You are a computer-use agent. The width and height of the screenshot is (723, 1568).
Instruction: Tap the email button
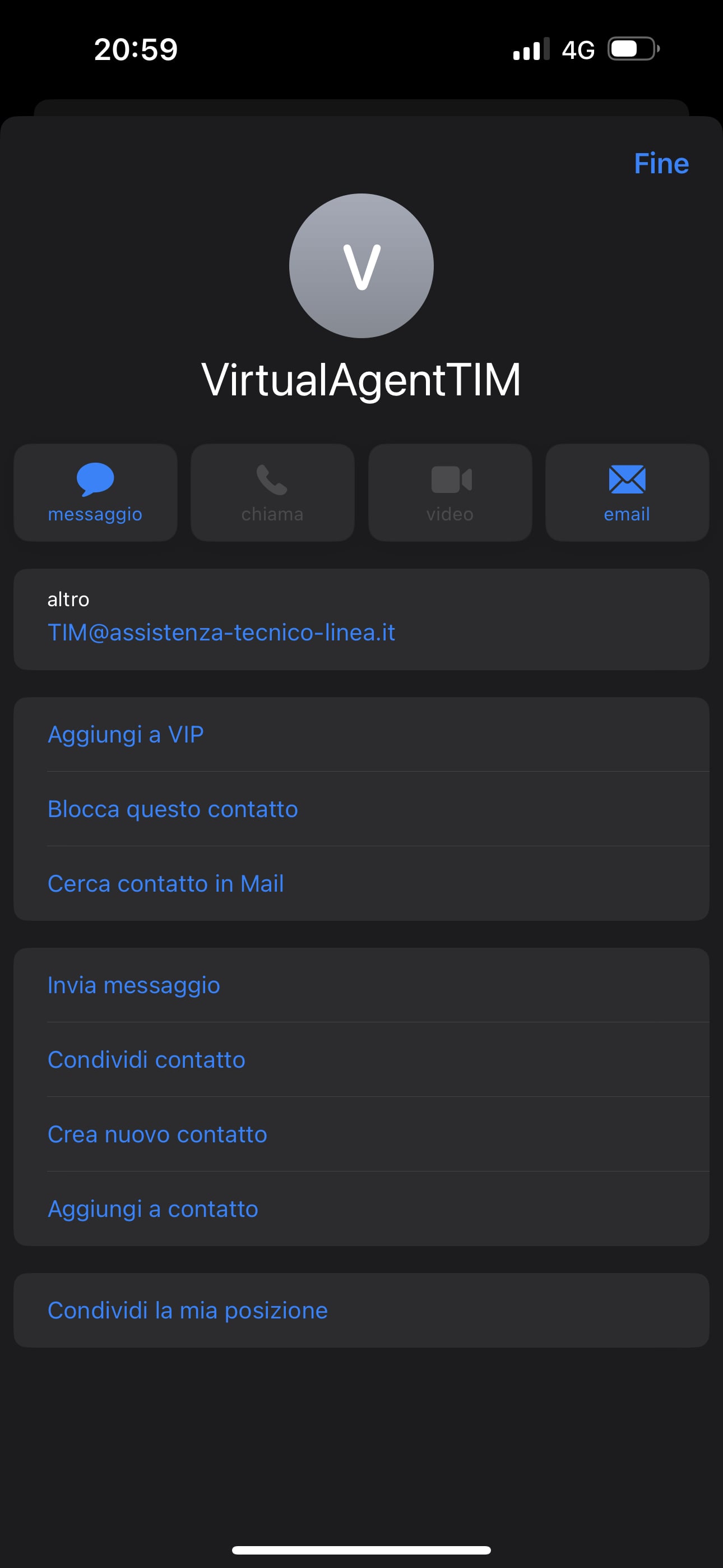pos(627,492)
